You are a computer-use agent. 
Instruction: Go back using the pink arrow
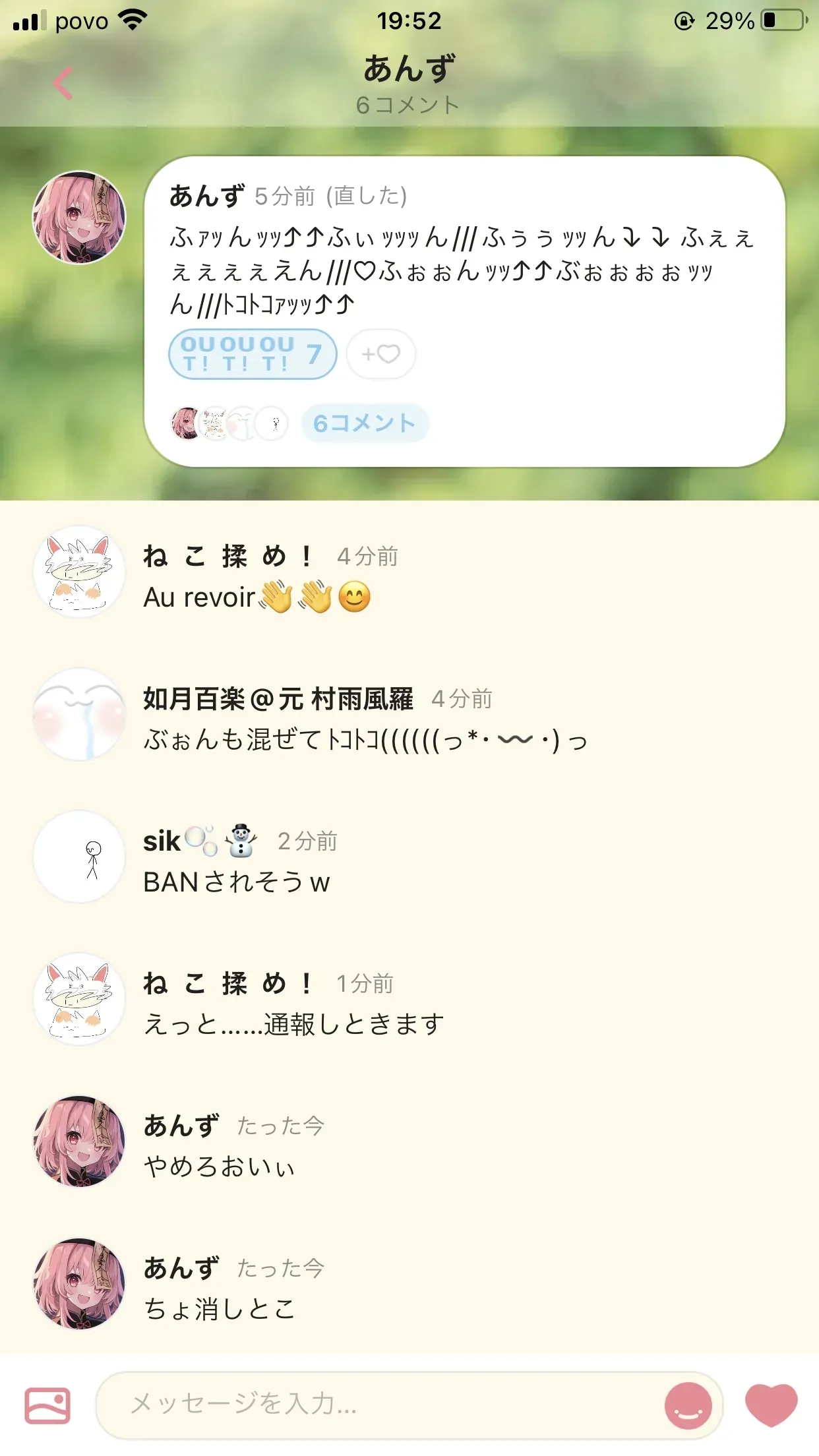63,84
